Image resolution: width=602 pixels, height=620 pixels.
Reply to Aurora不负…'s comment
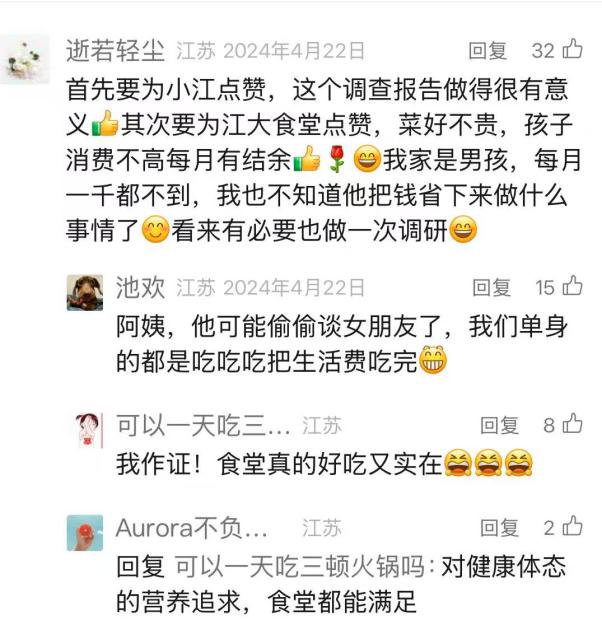[x=499, y=527]
